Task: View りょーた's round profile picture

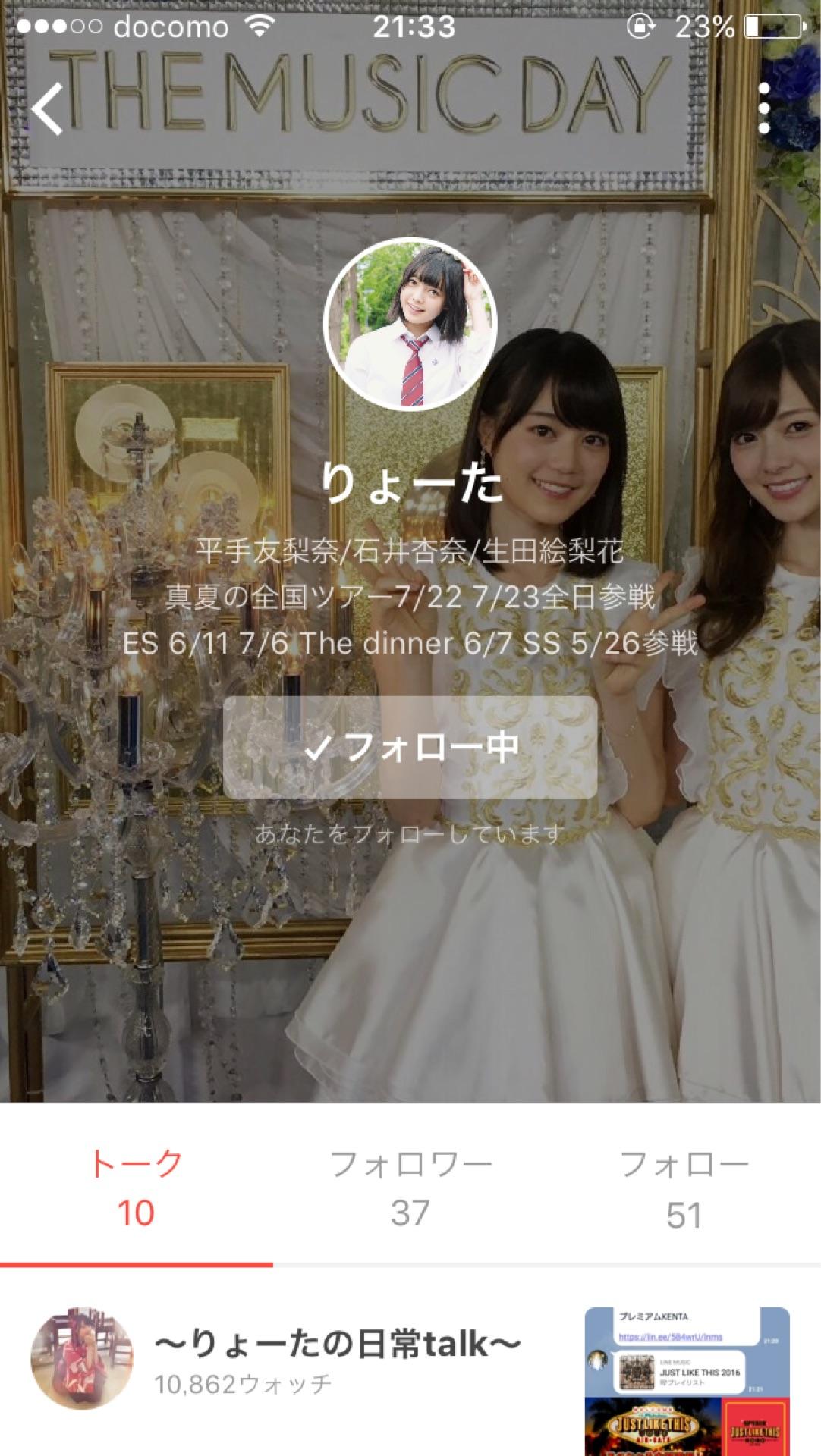Action: coord(410,325)
